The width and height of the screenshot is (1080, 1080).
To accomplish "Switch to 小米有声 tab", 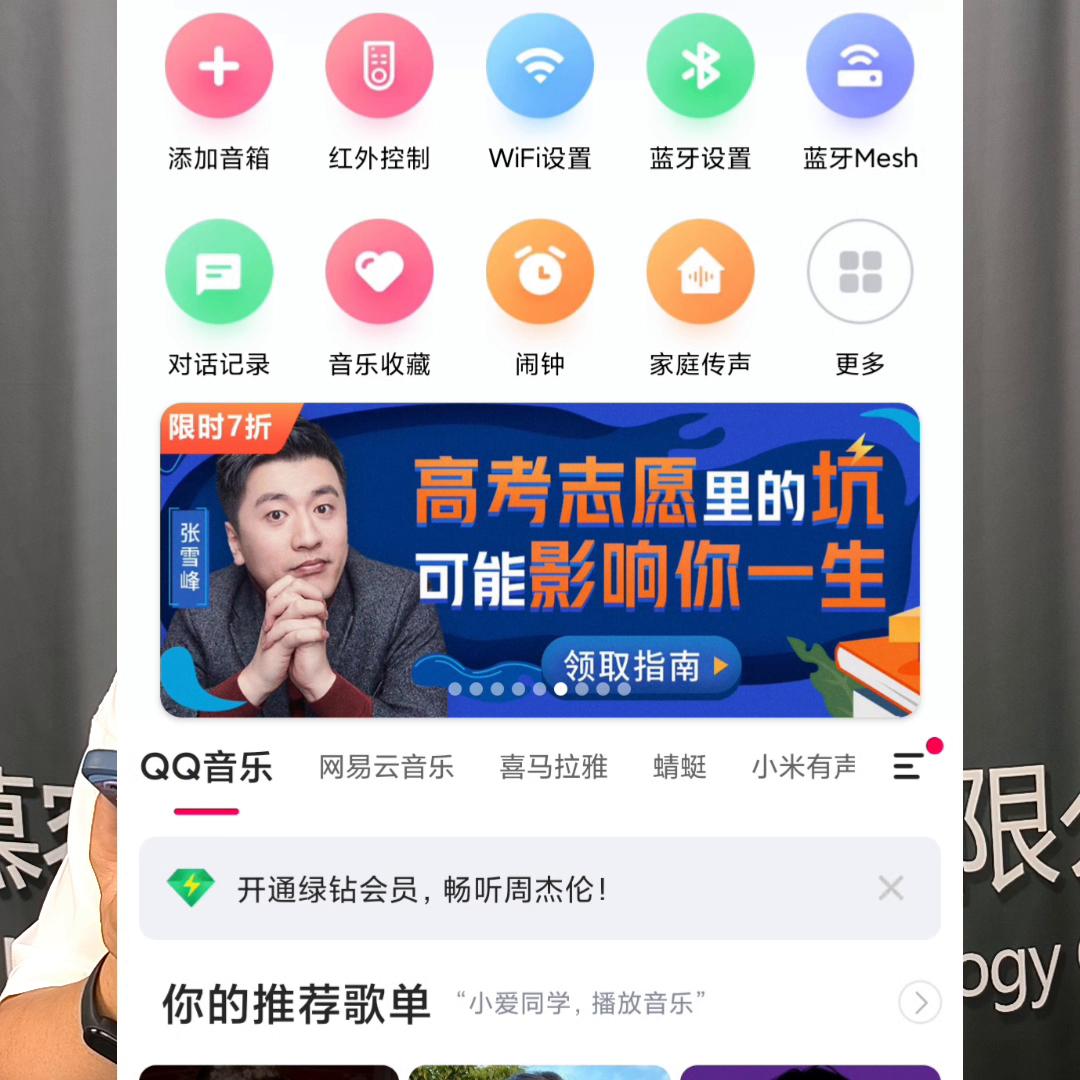I will 804,768.
